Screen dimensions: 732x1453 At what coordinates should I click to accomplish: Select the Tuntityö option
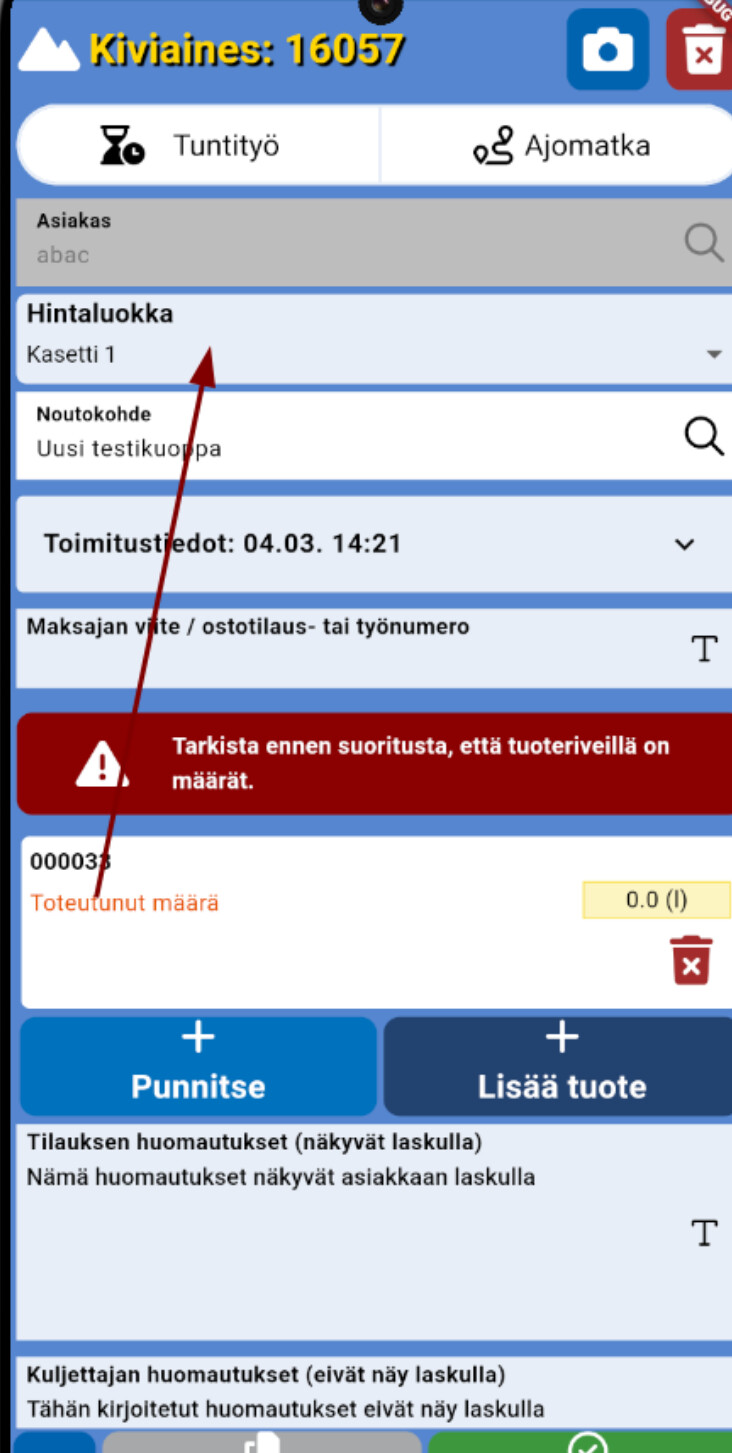200,146
